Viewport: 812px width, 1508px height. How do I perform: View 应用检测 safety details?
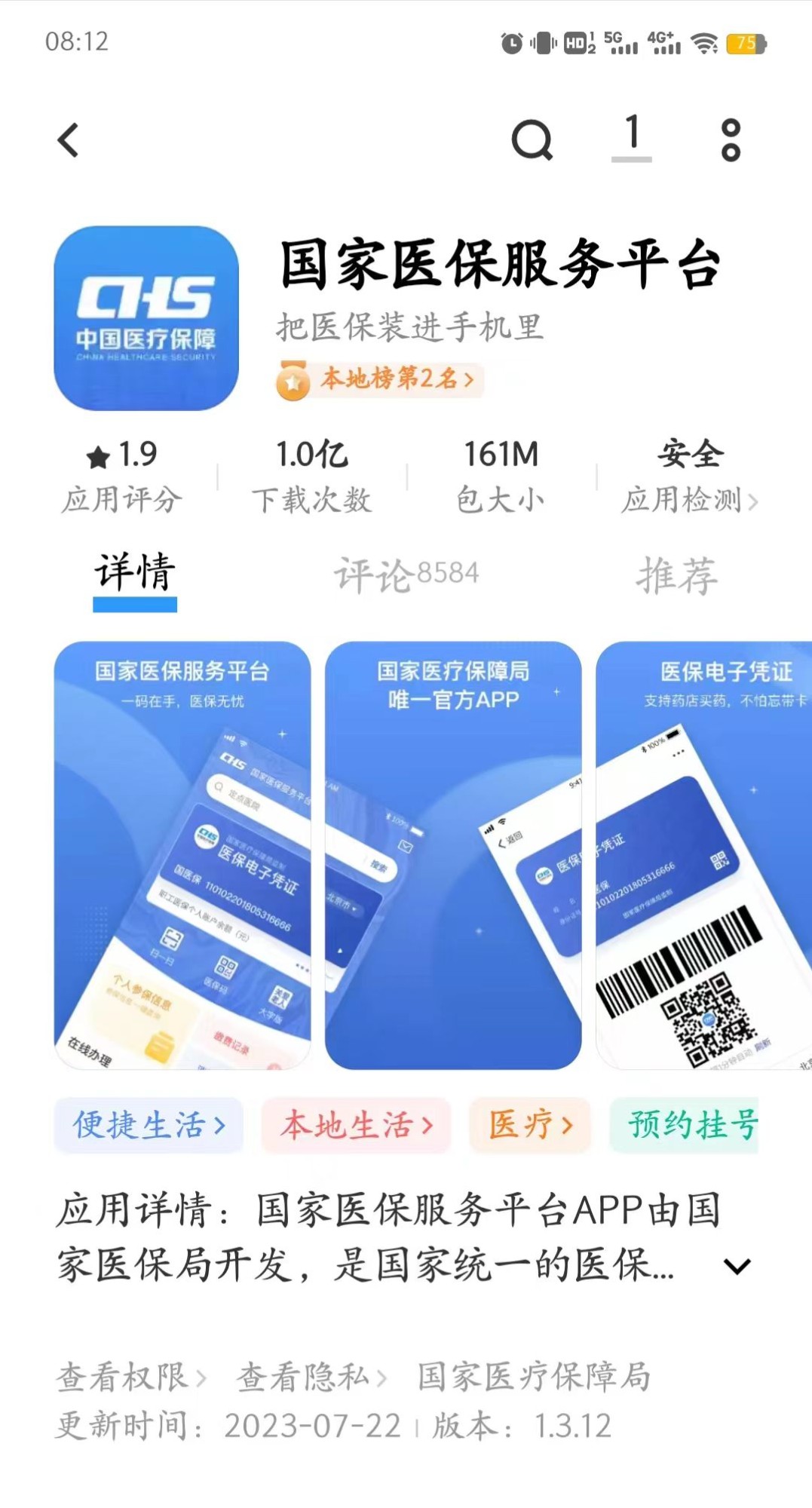pos(690,477)
